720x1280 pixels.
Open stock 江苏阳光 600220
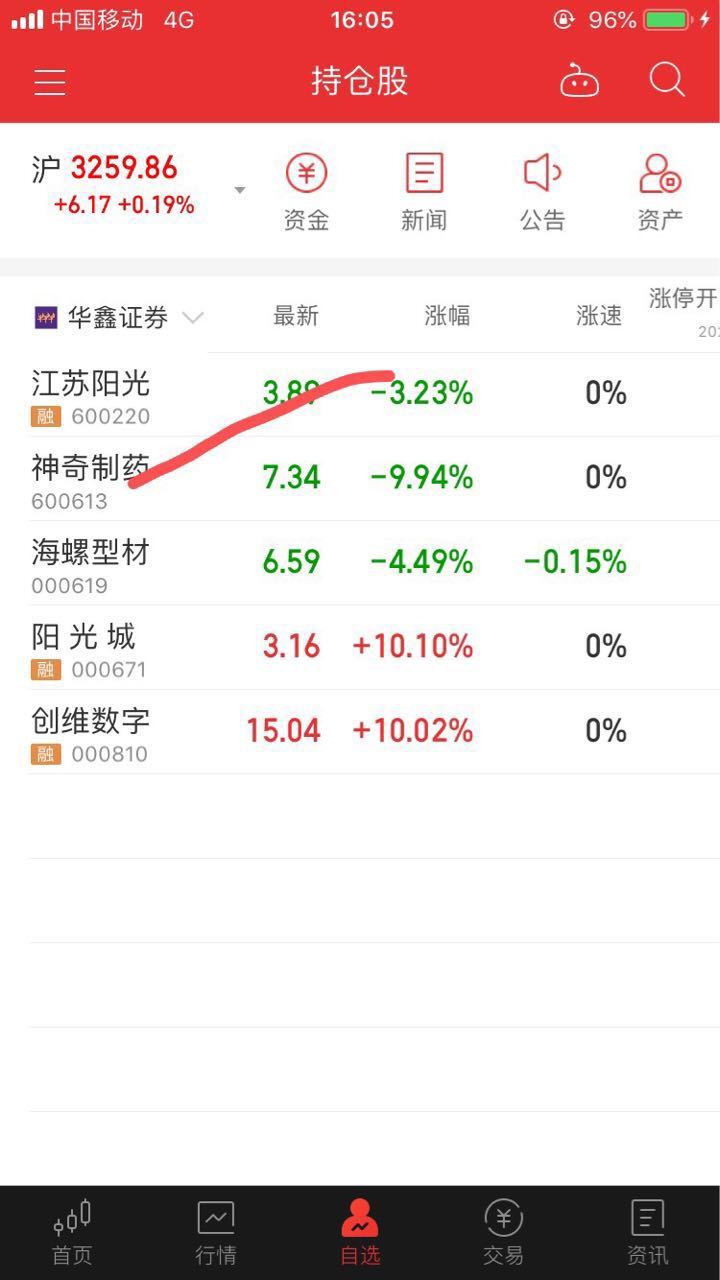[360, 395]
